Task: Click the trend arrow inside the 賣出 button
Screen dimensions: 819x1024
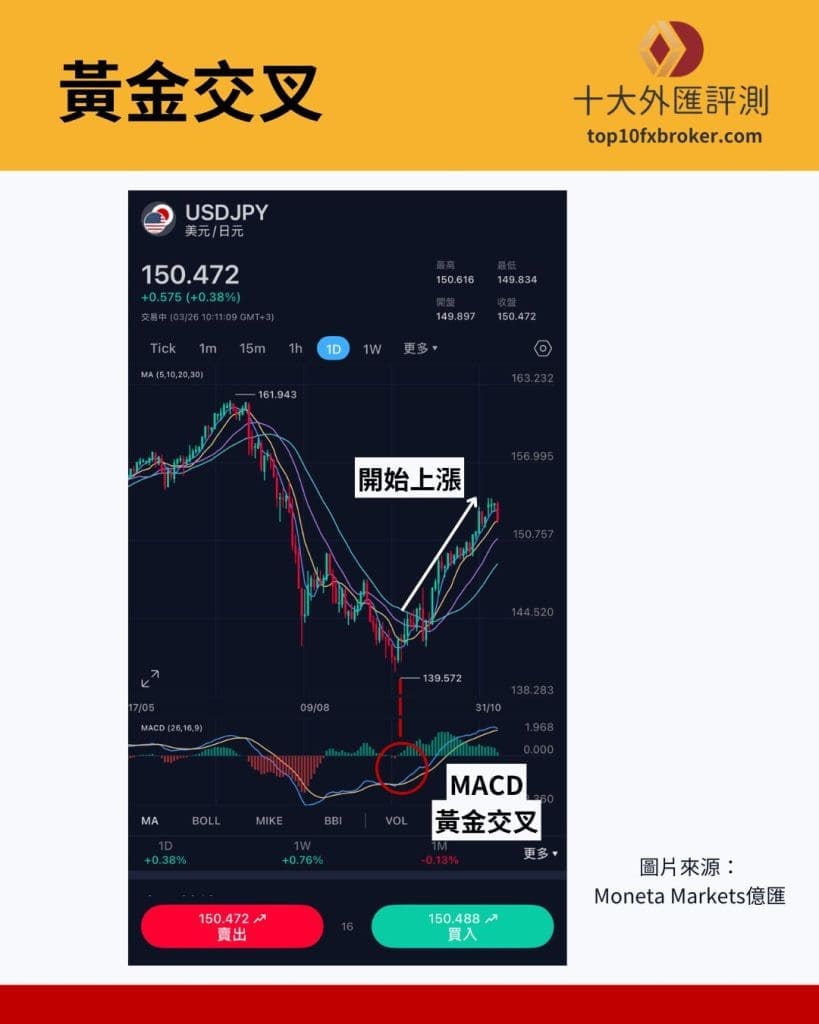Action: coord(262,919)
